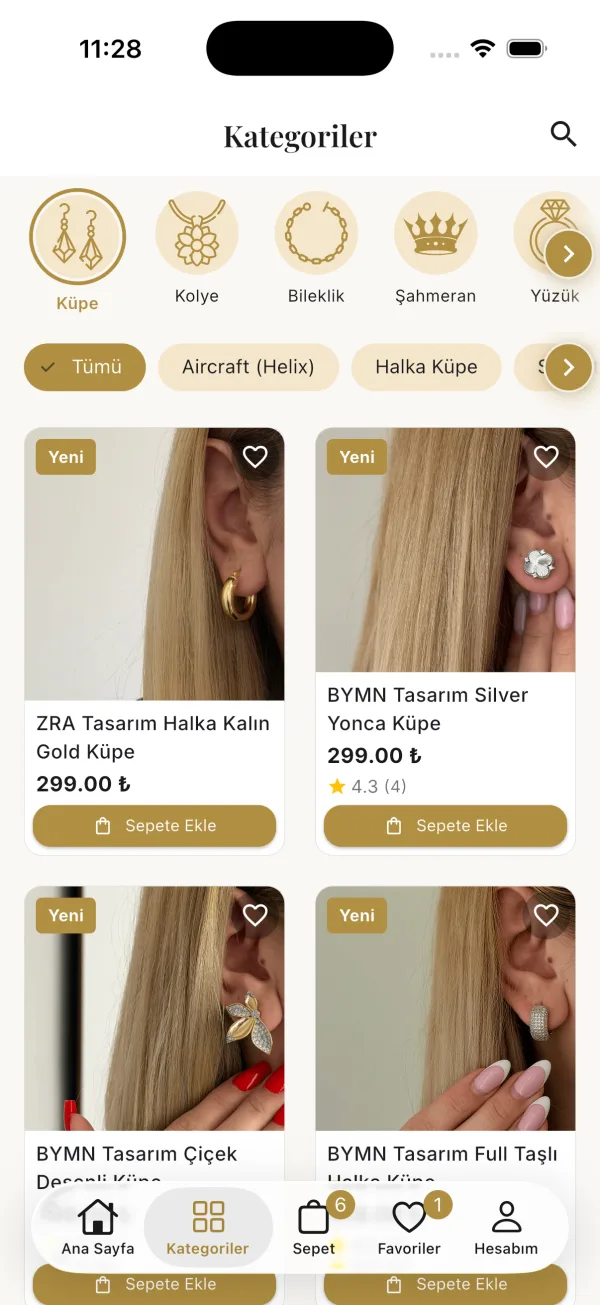Viewport: 600px width, 1305px height.
Task: Like the BYMN Tasarım Çiçek Desenli Küpe
Action: tap(255, 915)
